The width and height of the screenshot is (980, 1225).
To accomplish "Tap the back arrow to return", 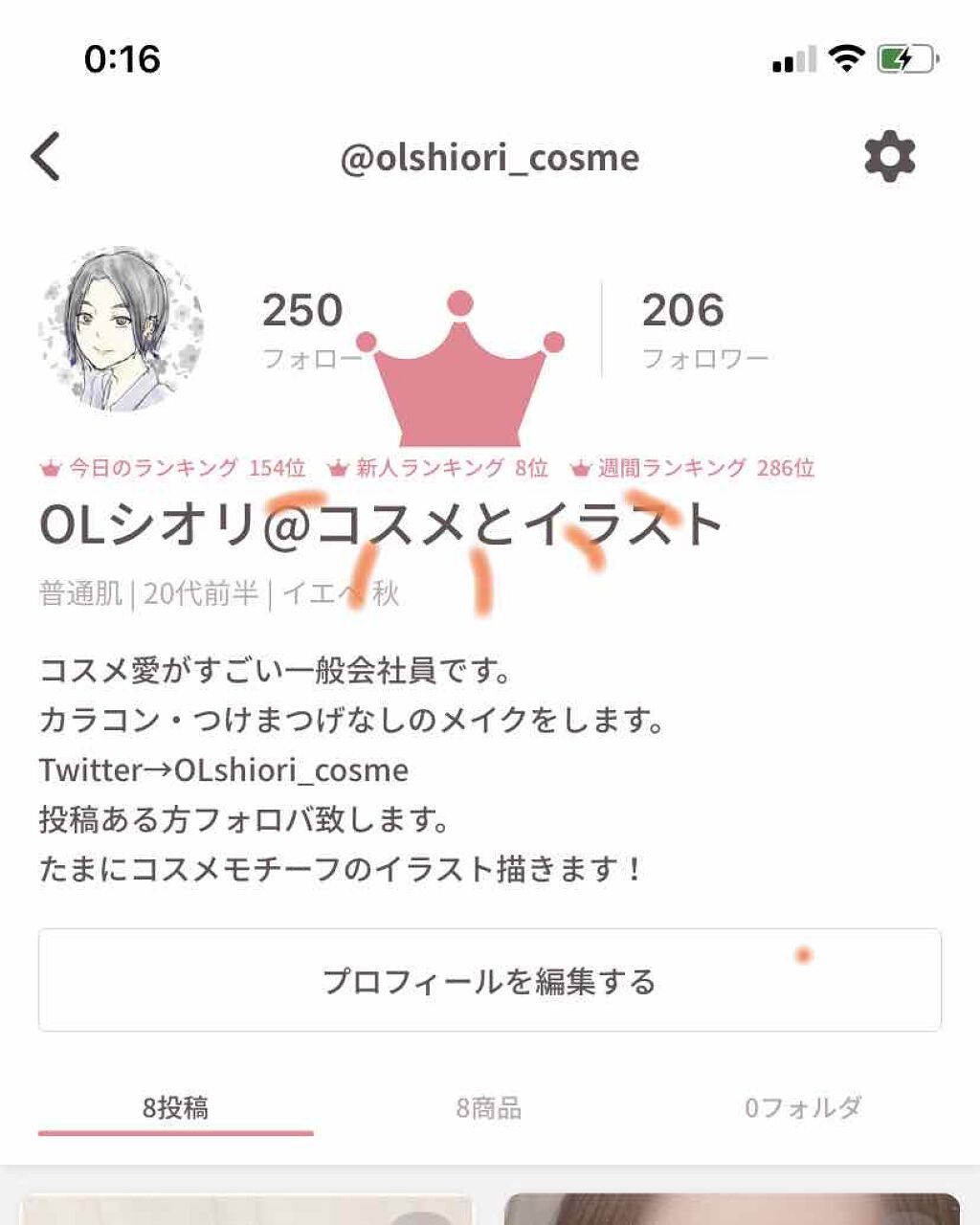I will coord(47,154).
